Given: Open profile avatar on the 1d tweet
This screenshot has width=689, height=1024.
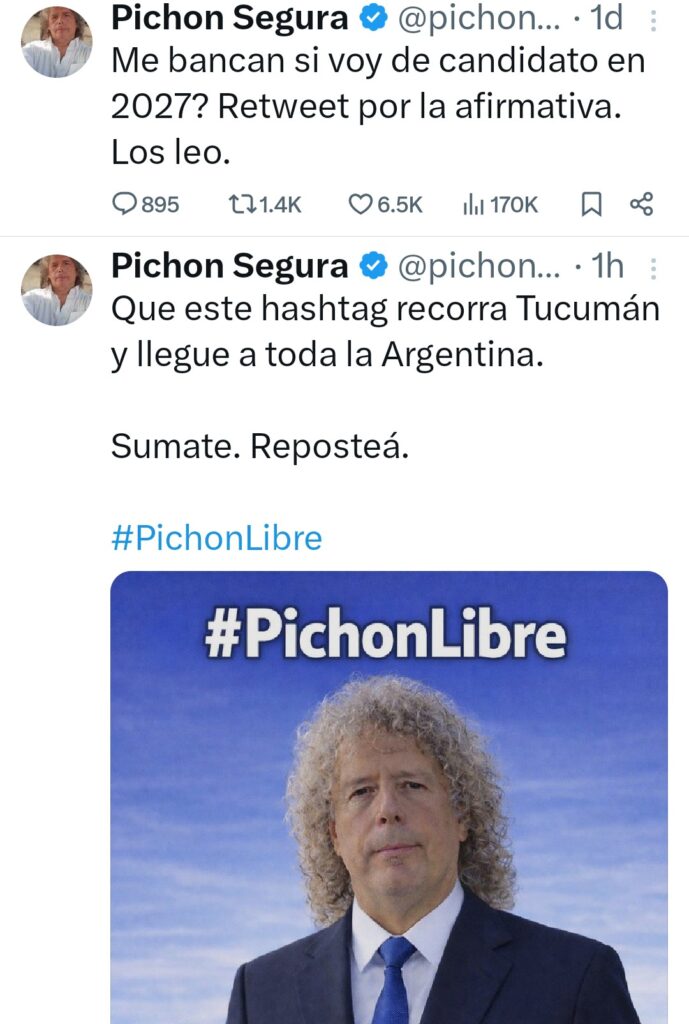Looking at the screenshot, I should [57, 40].
